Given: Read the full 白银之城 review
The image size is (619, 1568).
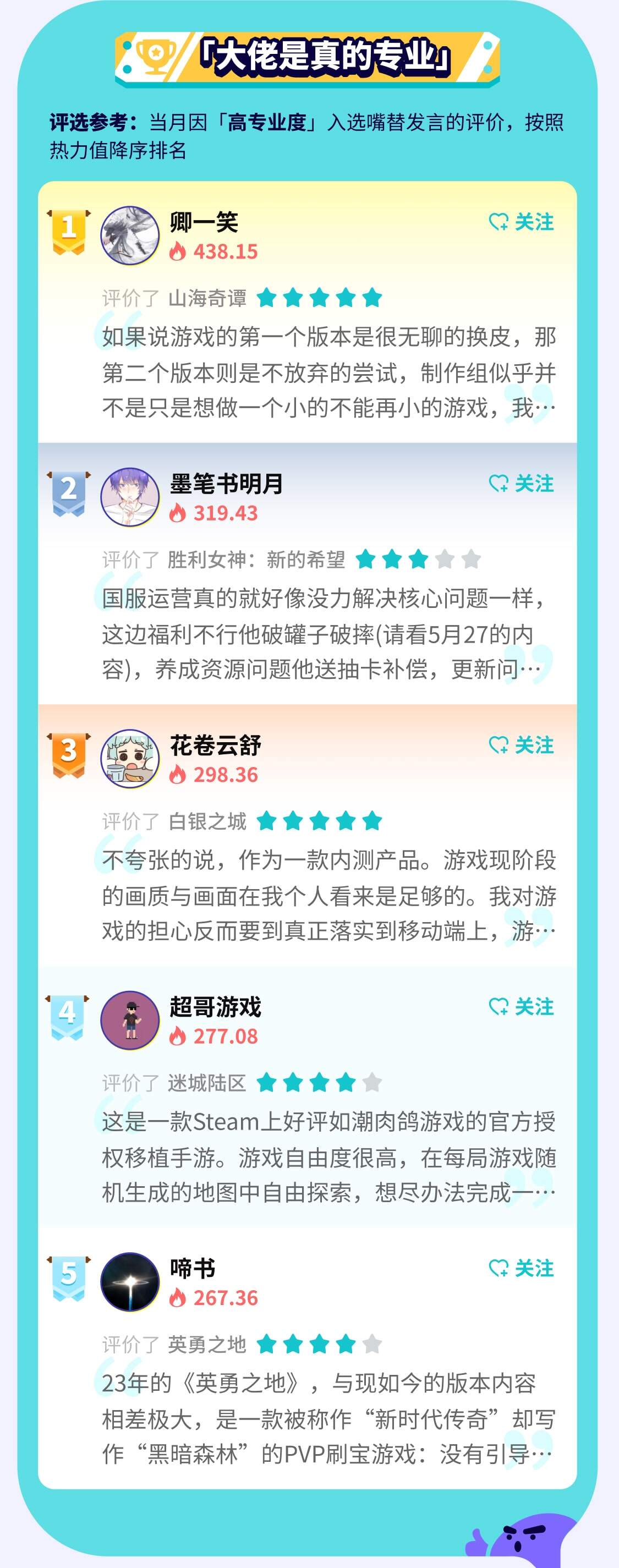Looking at the screenshot, I should (328, 896).
